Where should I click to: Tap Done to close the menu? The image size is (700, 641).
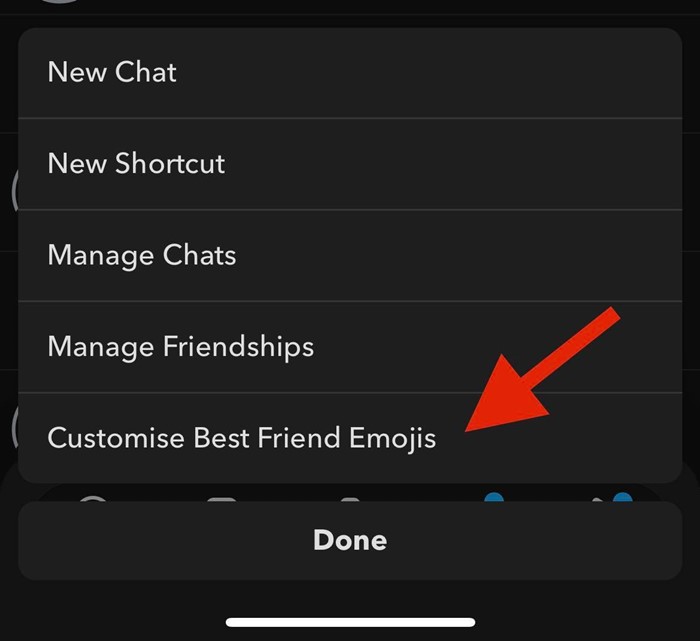coord(350,540)
